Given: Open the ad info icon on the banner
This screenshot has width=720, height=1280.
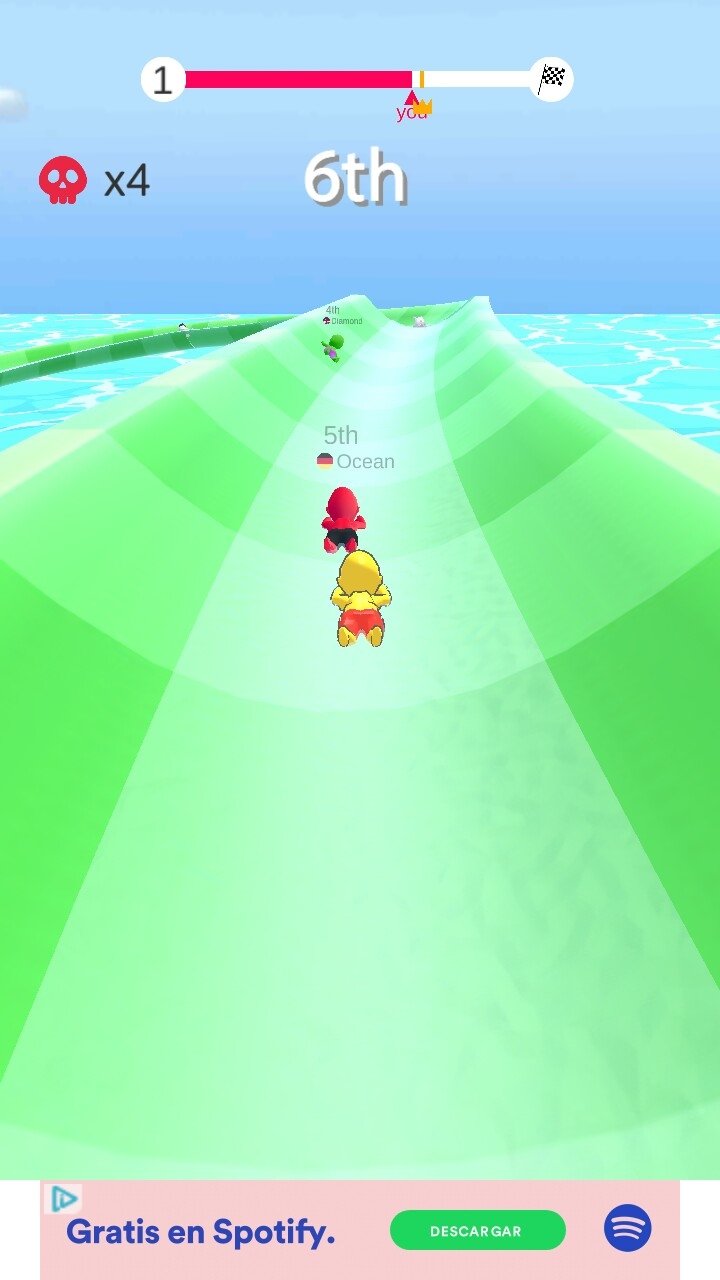Looking at the screenshot, I should tap(64, 1198).
